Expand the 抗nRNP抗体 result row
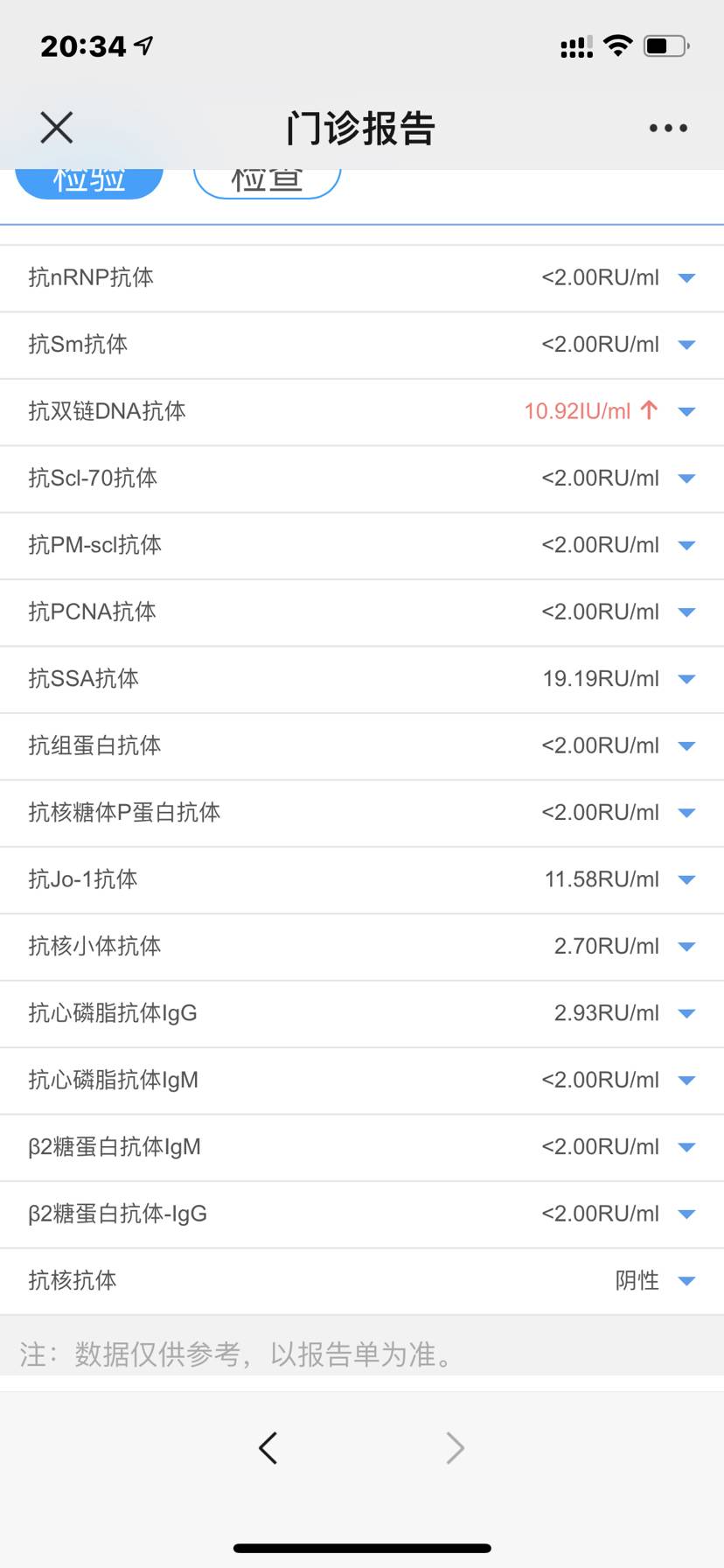The width and height of the screenshot is (724, 1568). click(x=686, y=278)
